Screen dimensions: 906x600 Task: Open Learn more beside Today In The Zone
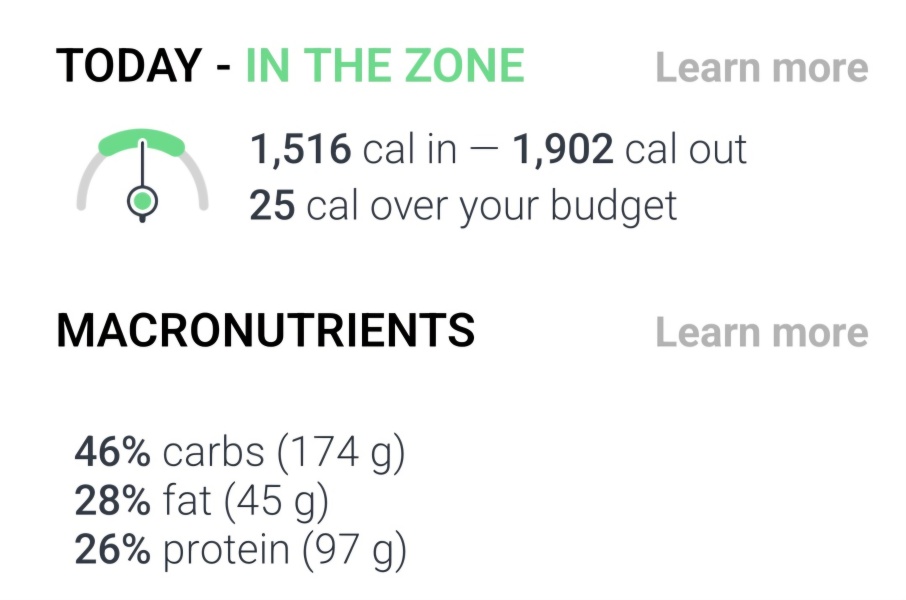click(761, 68)
